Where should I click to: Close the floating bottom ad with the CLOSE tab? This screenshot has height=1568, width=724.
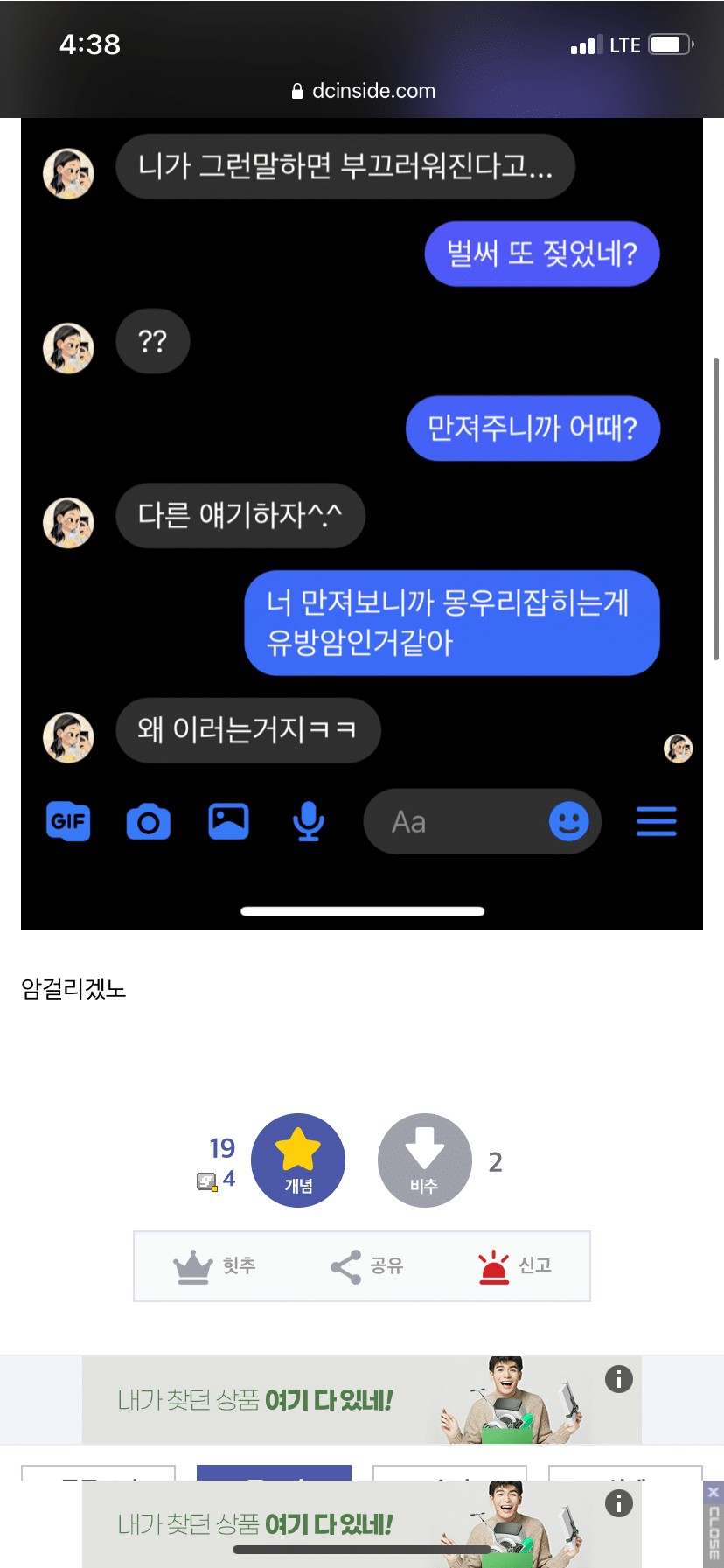(713, 1523)
